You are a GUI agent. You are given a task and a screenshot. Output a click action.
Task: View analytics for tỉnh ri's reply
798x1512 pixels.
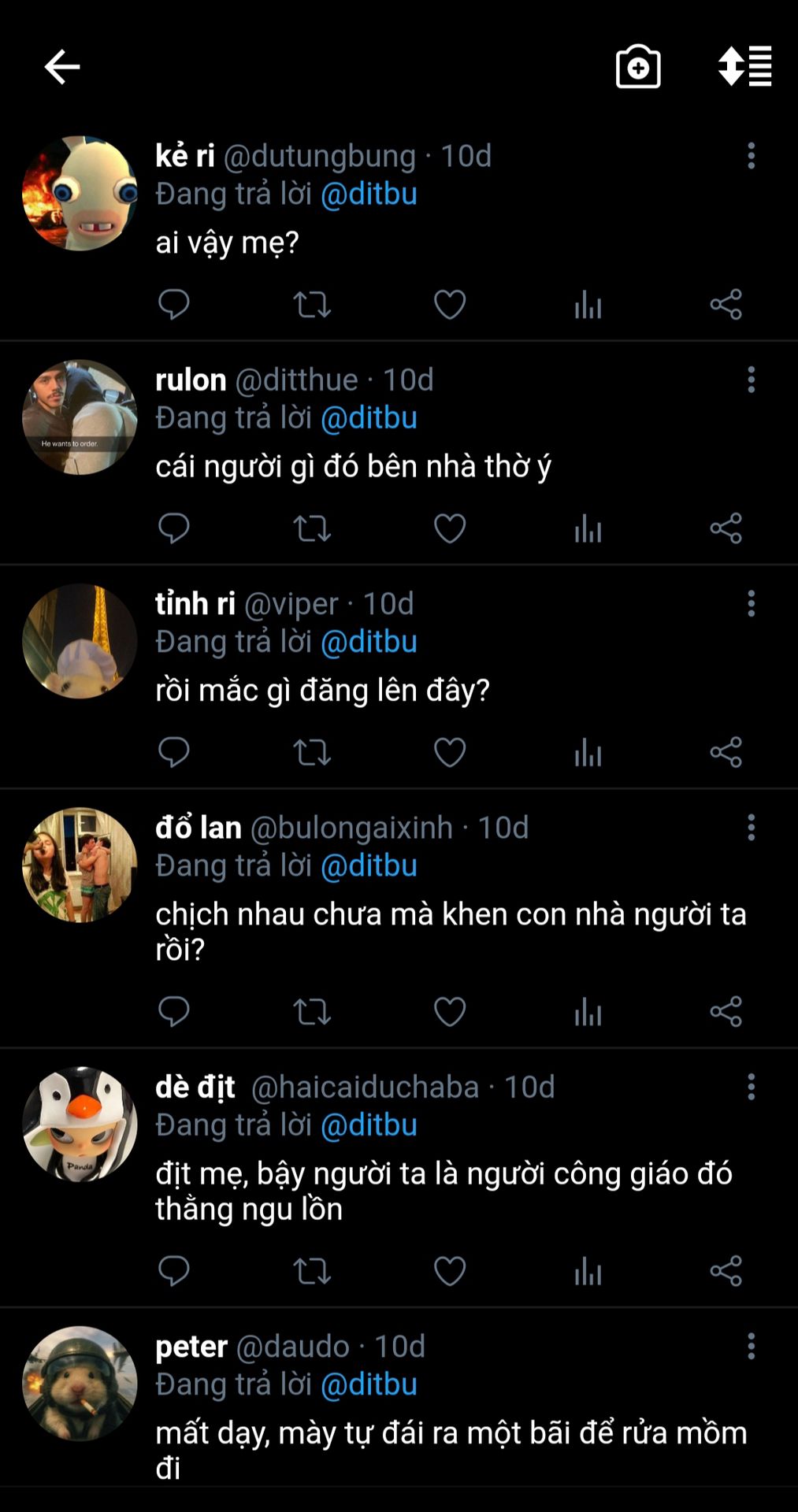click(588, 752)
